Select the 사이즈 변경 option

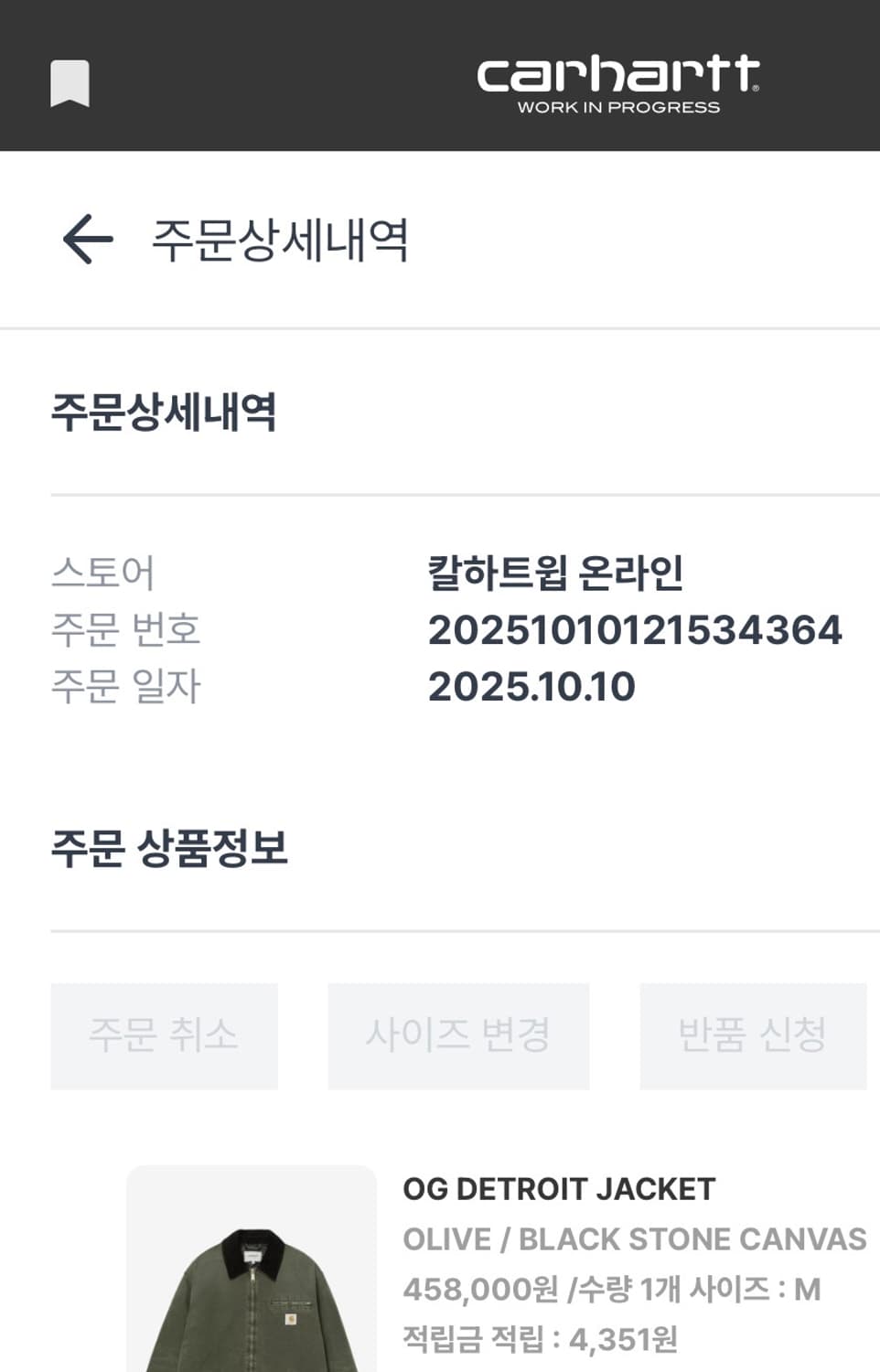(457, 1035)
